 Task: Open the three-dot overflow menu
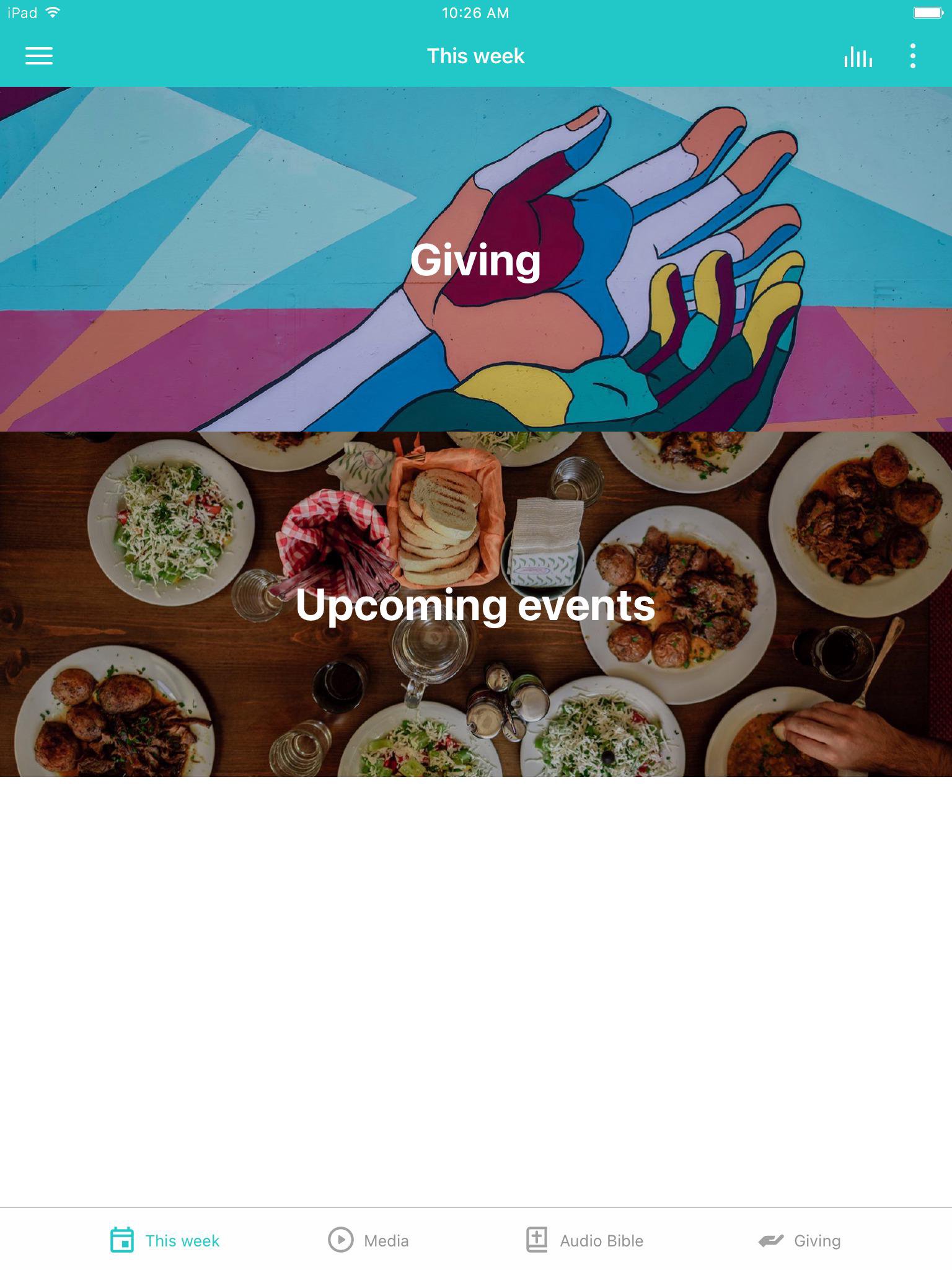click(x=912, y=56)
